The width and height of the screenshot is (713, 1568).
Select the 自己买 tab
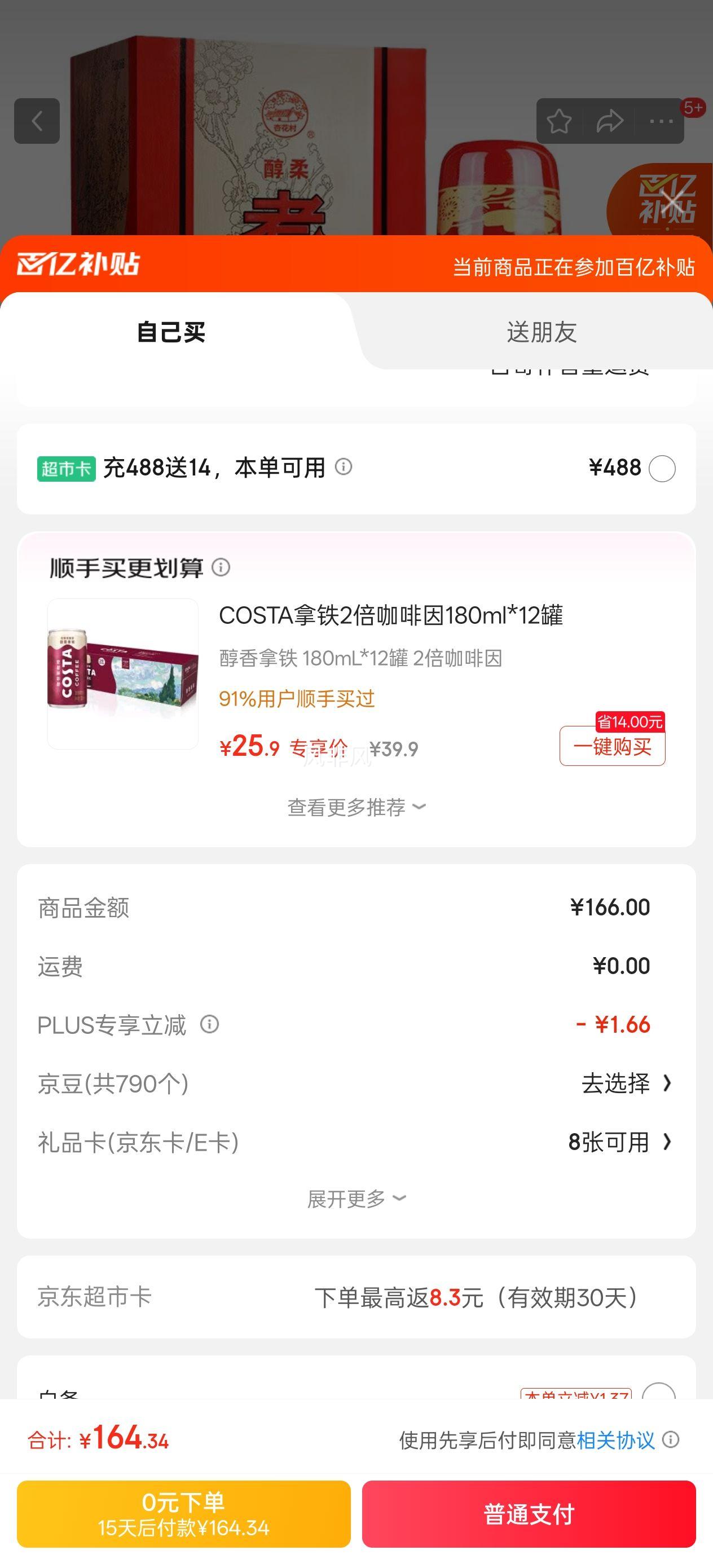171,332
